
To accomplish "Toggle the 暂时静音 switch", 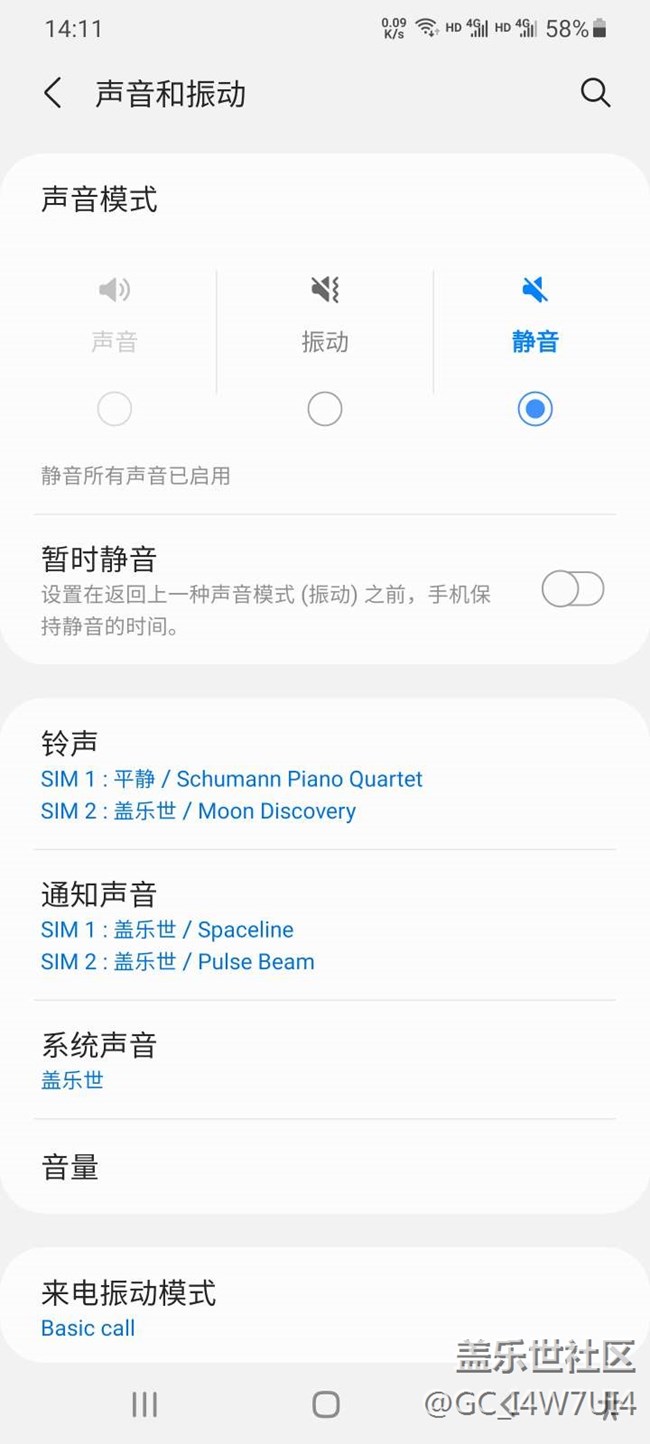I will (573, 589).
